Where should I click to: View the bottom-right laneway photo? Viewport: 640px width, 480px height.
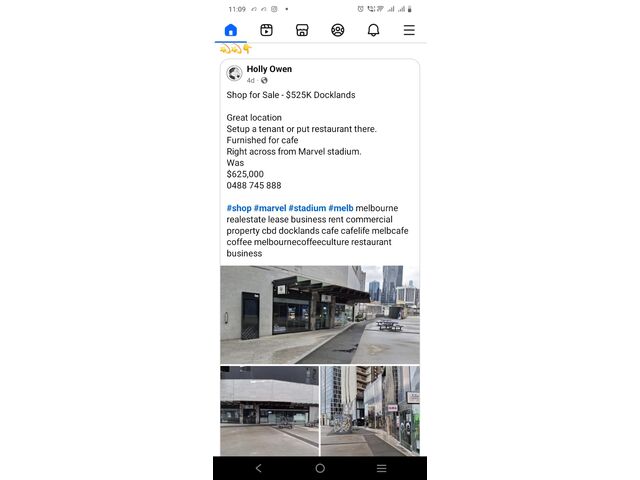tap(370, 410)
